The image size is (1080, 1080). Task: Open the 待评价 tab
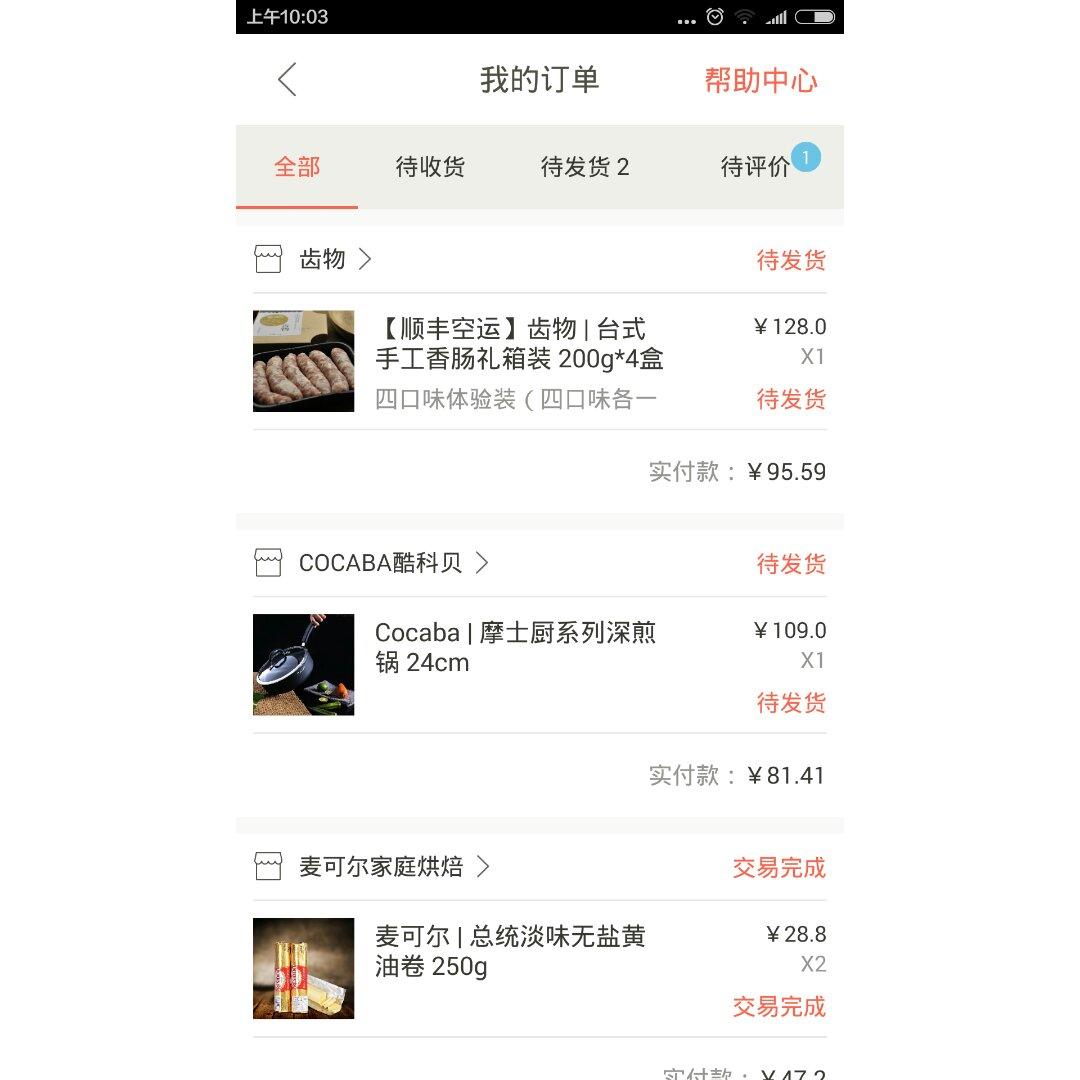tap(756, 167)
